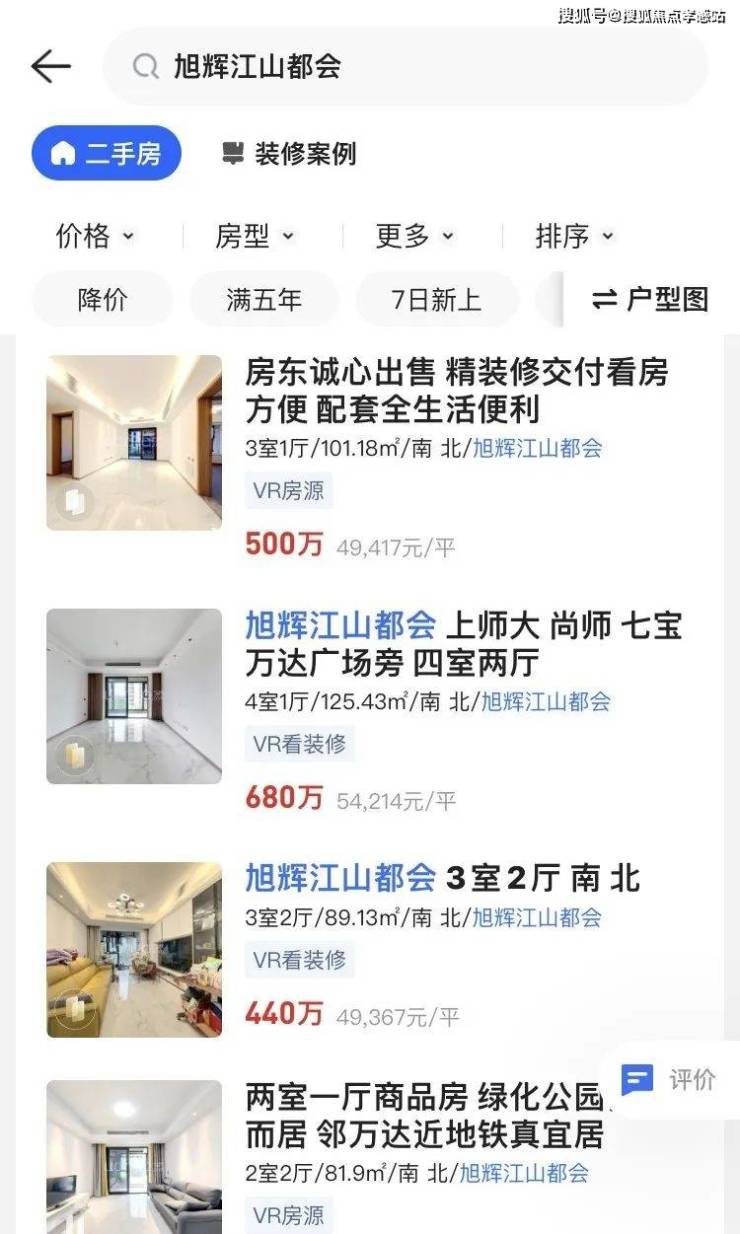Select the 二手房 tab
This screenshot has height=1234, width=740.
(x=107, y=153)
